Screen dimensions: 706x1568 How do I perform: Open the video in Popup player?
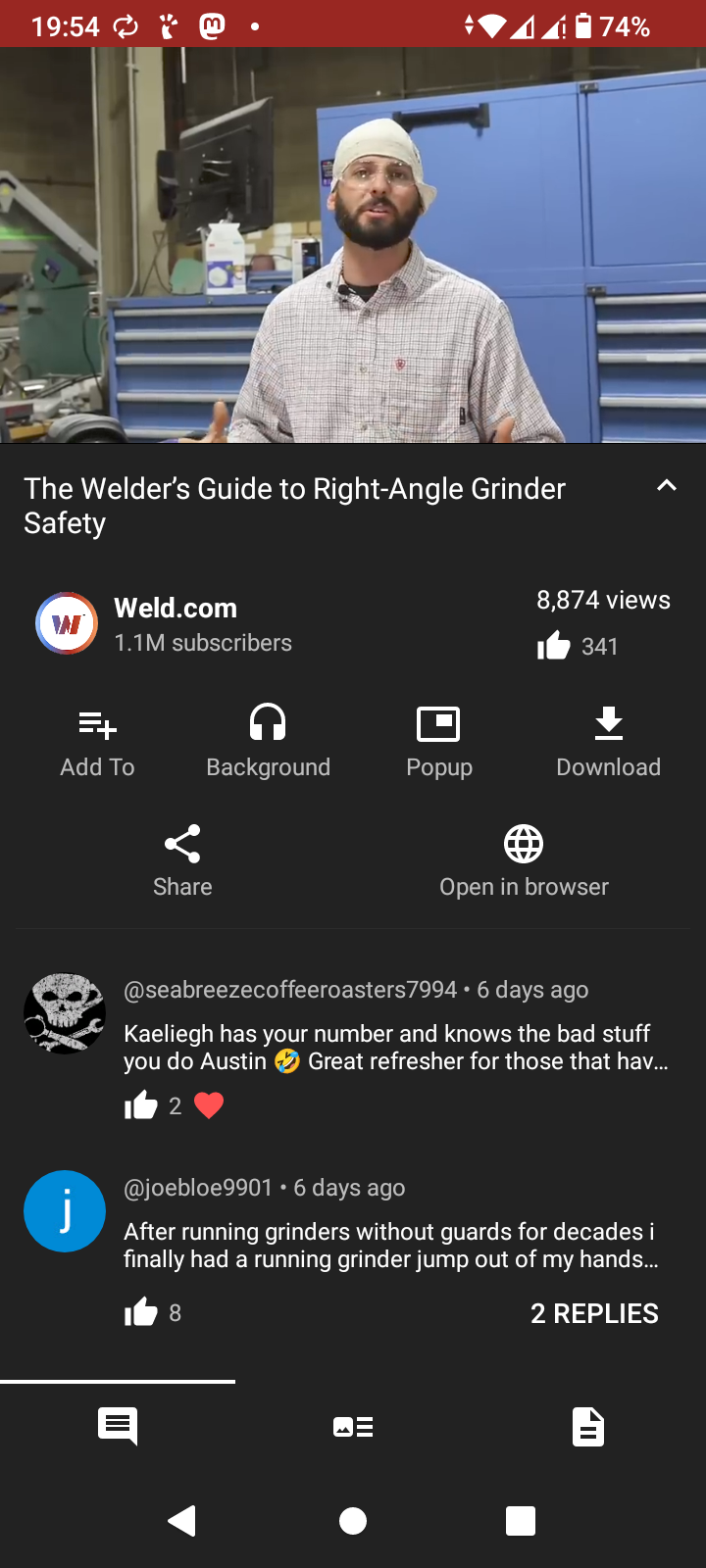pos(438,743)
